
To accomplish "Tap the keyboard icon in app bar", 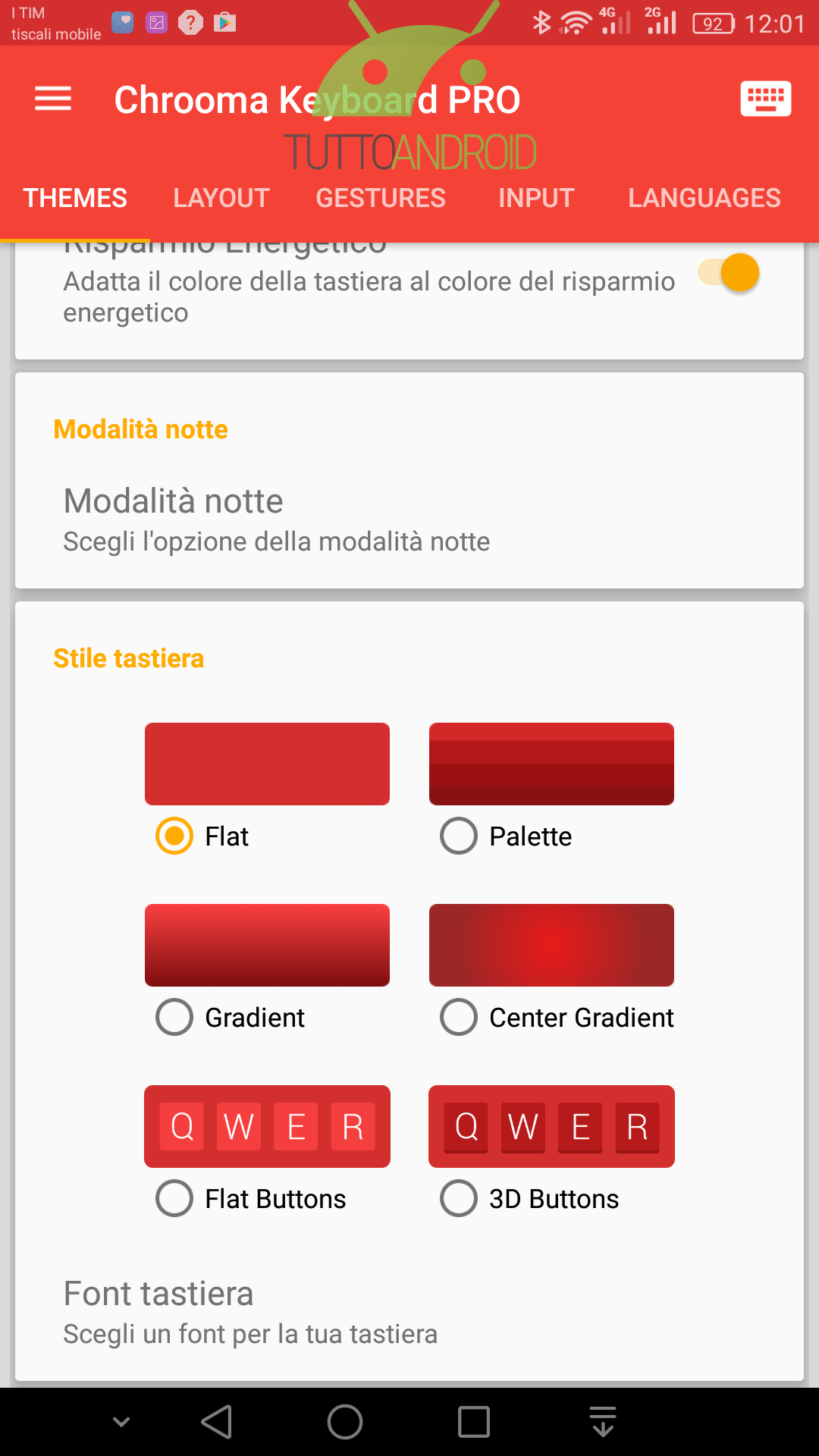I will 766,99.
